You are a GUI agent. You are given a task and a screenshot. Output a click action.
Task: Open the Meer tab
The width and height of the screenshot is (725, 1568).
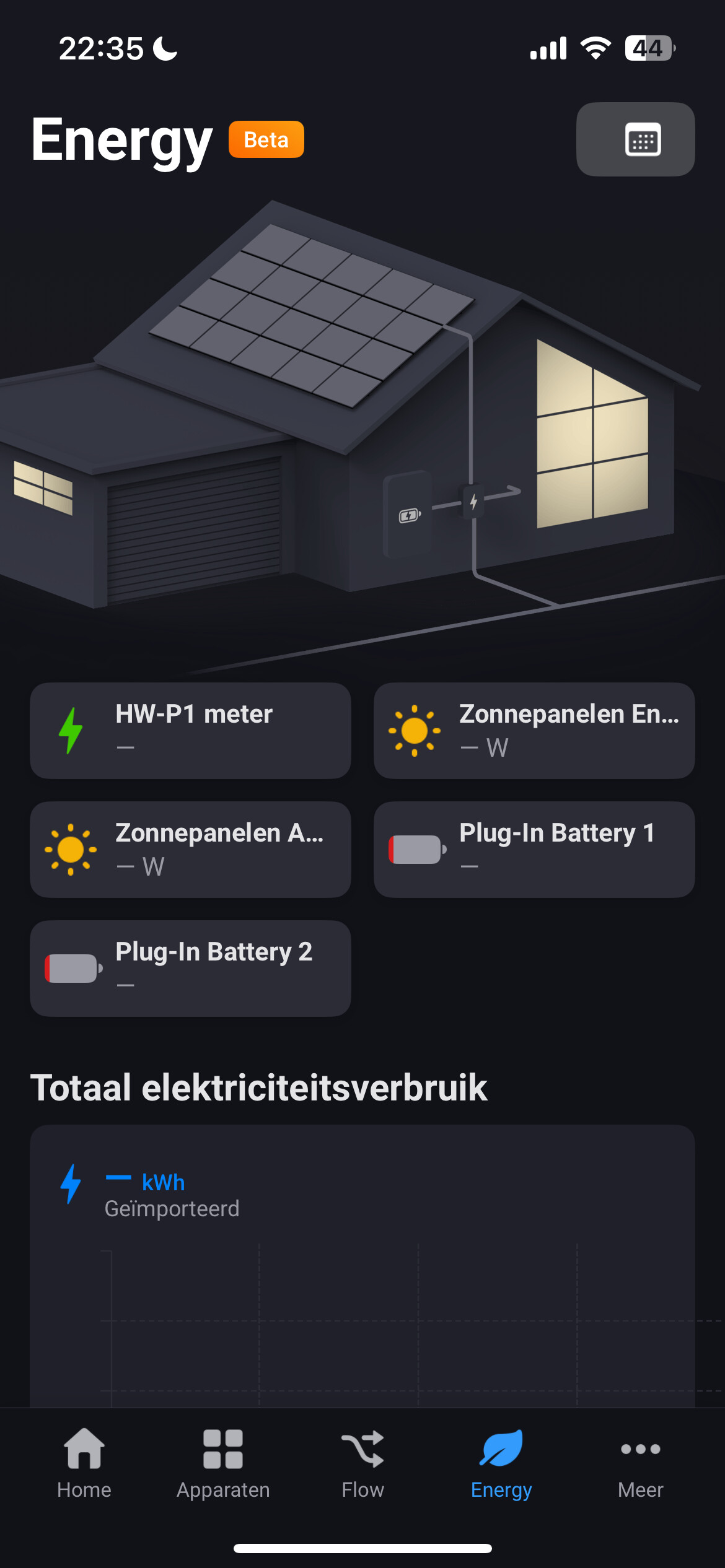click(640, 1463)
